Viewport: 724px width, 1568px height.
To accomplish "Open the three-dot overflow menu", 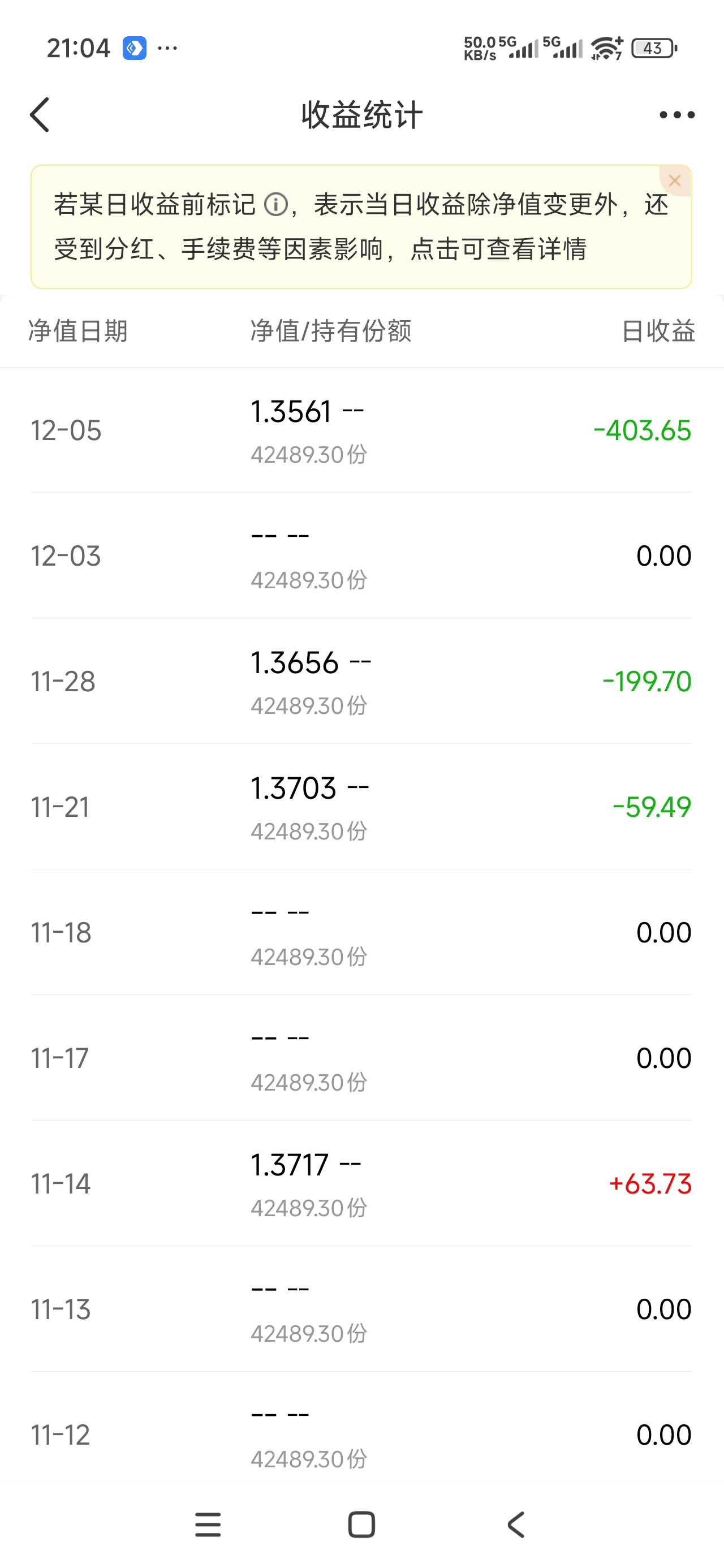I will pyautogui.click(x=676, y=114).
